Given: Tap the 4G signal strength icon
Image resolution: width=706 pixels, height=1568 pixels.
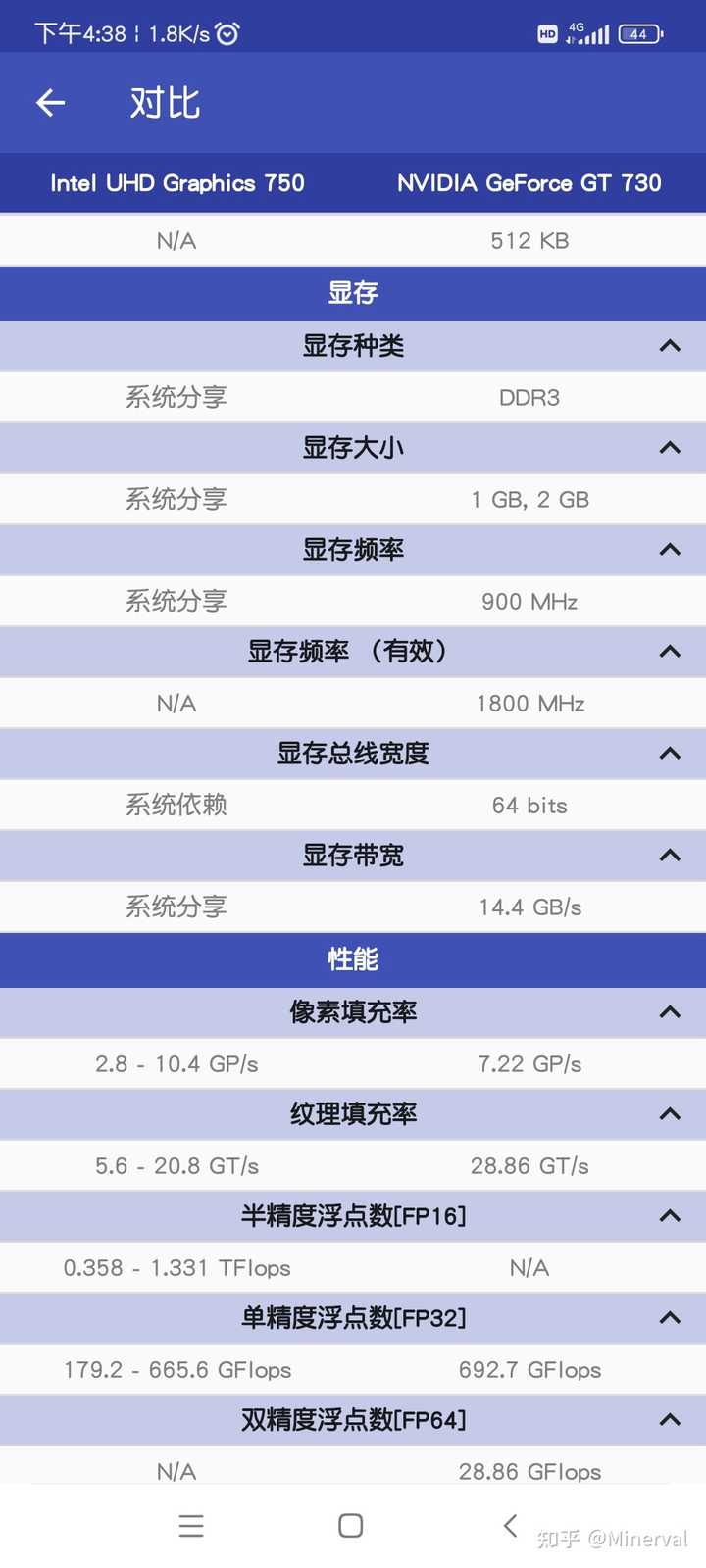Looking at the screenshot, I should (586, 33).
